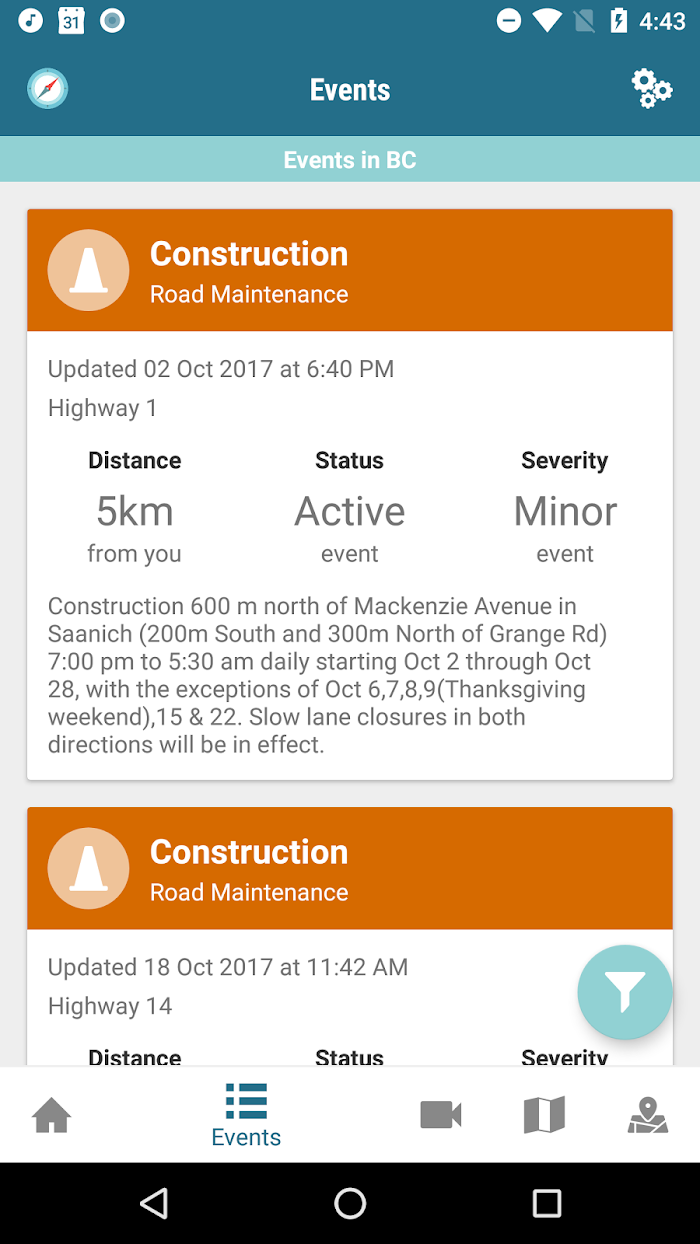Open settings via the gears icon

pyautogui.click(x=652, y=89)
